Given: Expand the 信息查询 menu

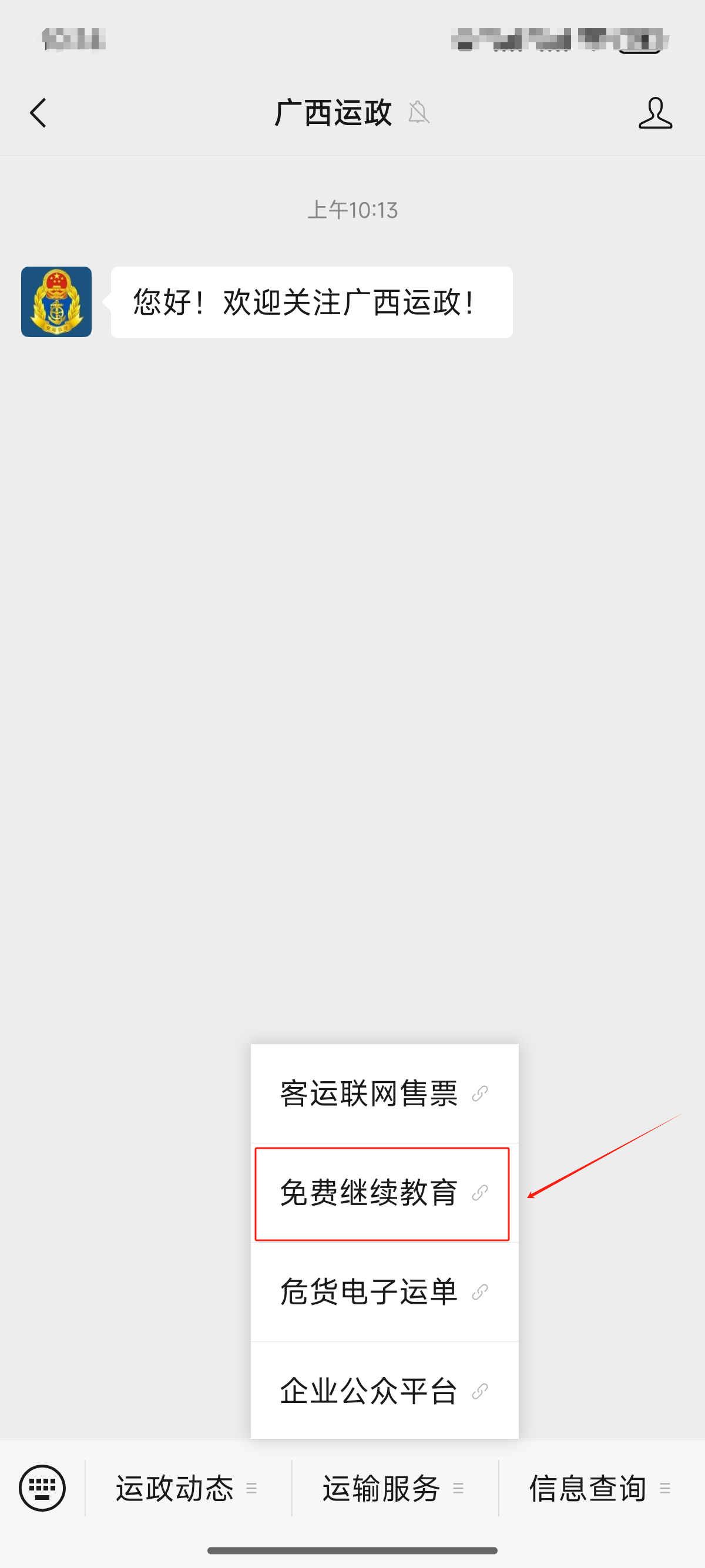Looking at the screenshot, I should coord(602,1488).
